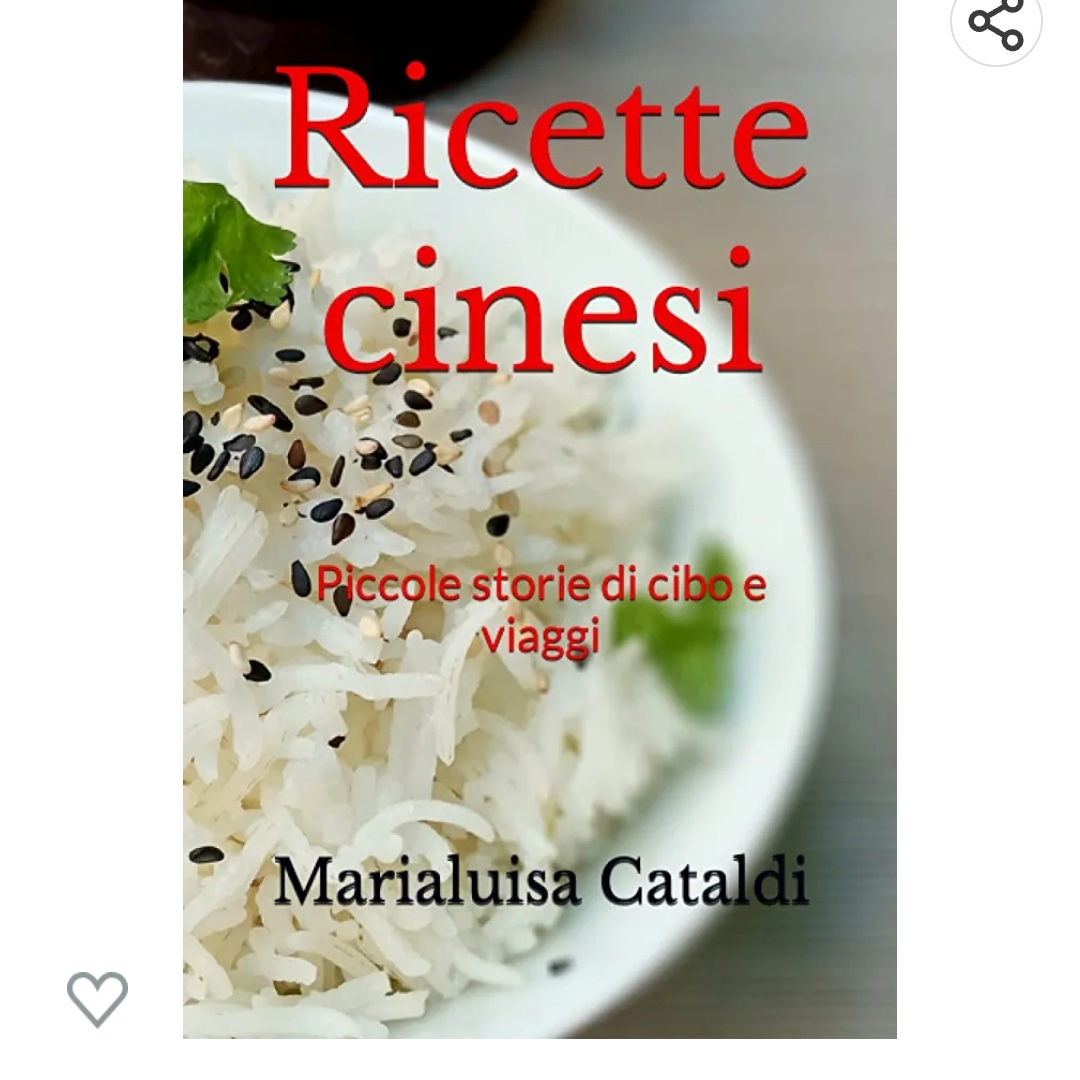Screen dimensions: 1080x1080
Task: Open the Ricette cinesi cover image
Action: point(539,520)
